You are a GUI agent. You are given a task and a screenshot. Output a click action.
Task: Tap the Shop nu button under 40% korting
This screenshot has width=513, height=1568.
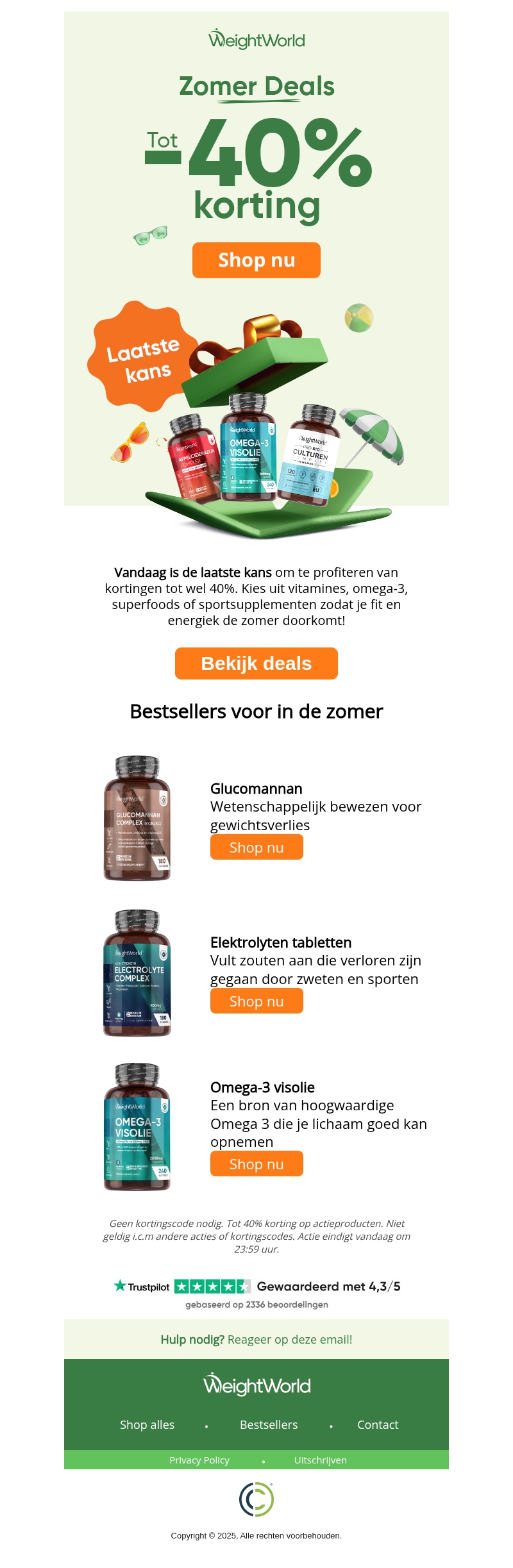[x=256, y=260]
